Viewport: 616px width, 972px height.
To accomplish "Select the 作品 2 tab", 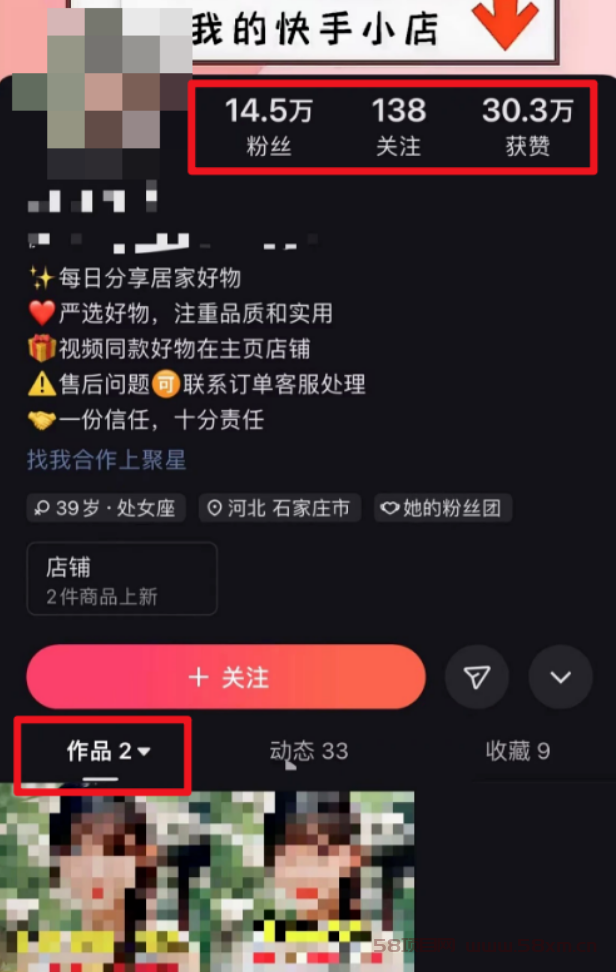I will 107,752.
